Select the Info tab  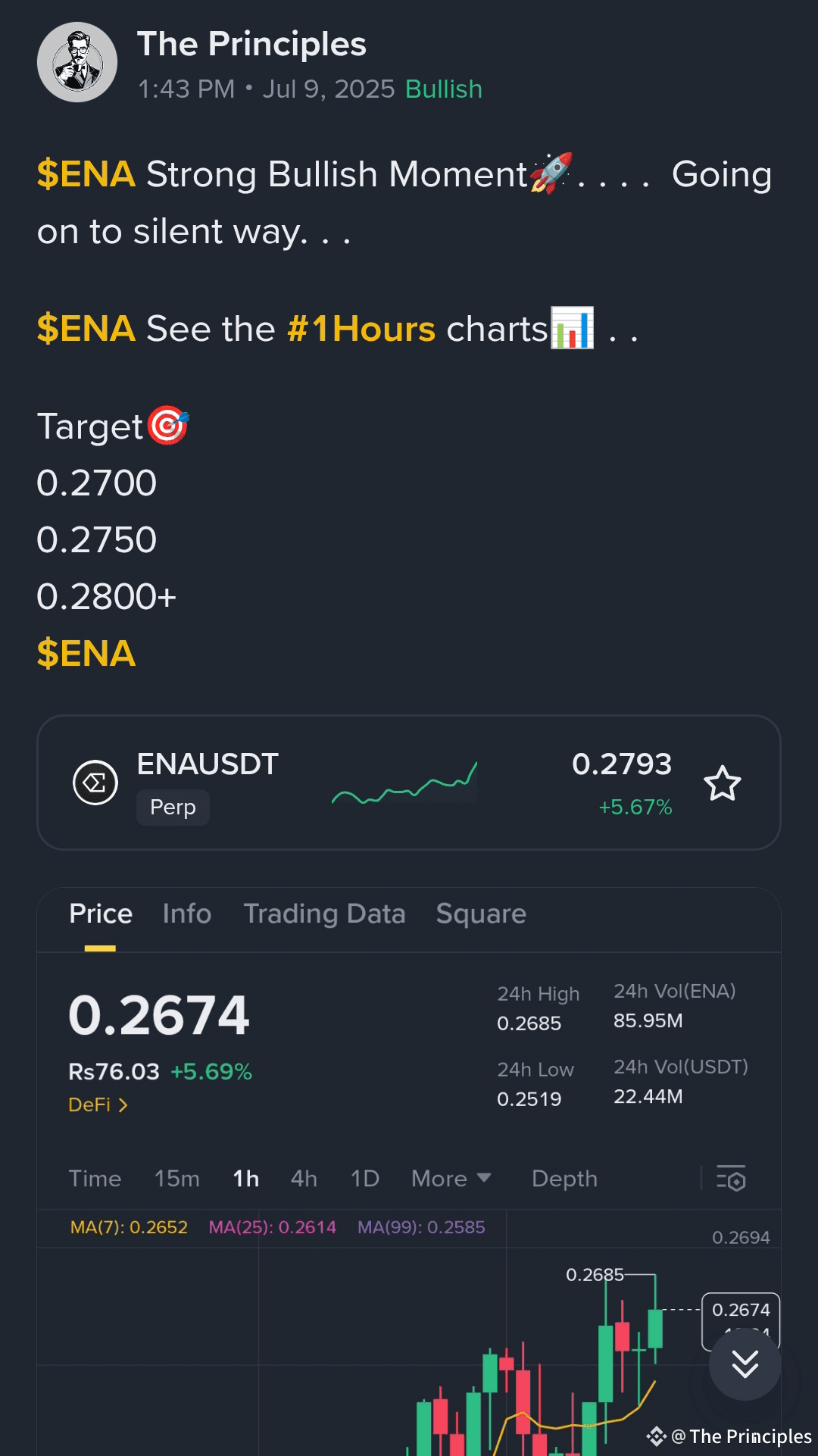(186, 914)
